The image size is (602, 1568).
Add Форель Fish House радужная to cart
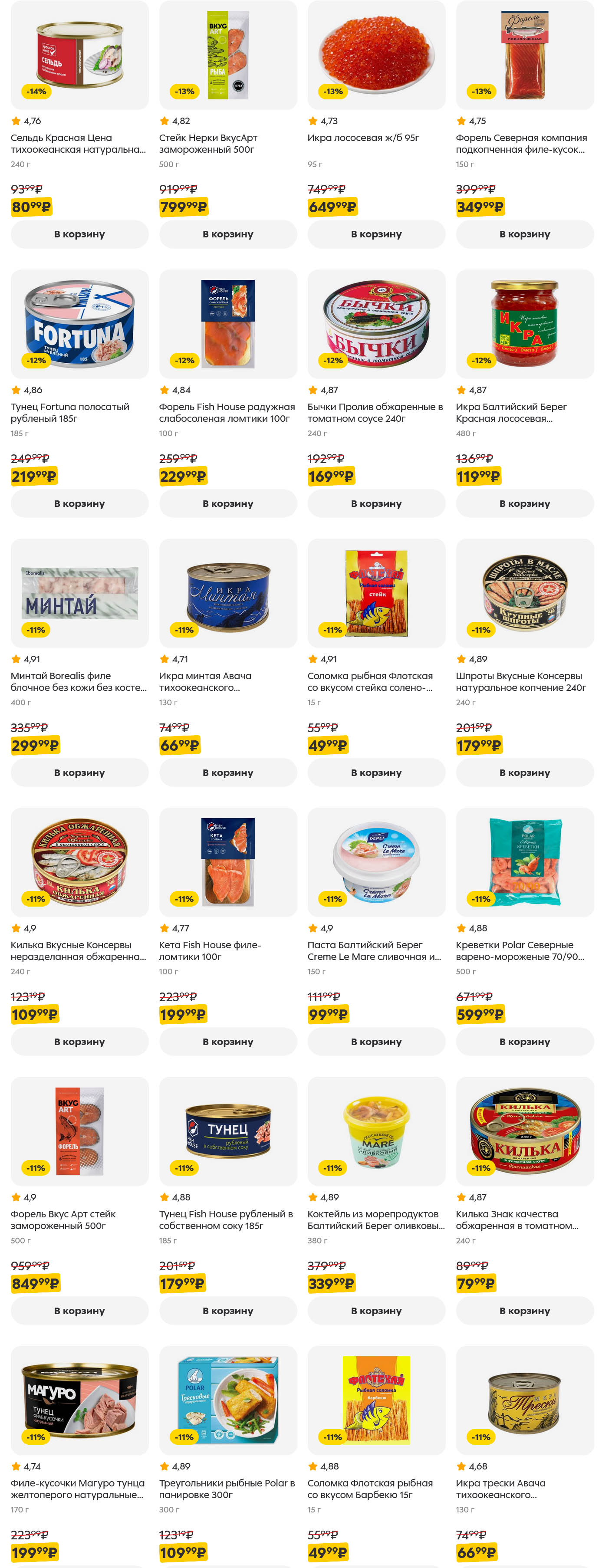pos(228,503)
